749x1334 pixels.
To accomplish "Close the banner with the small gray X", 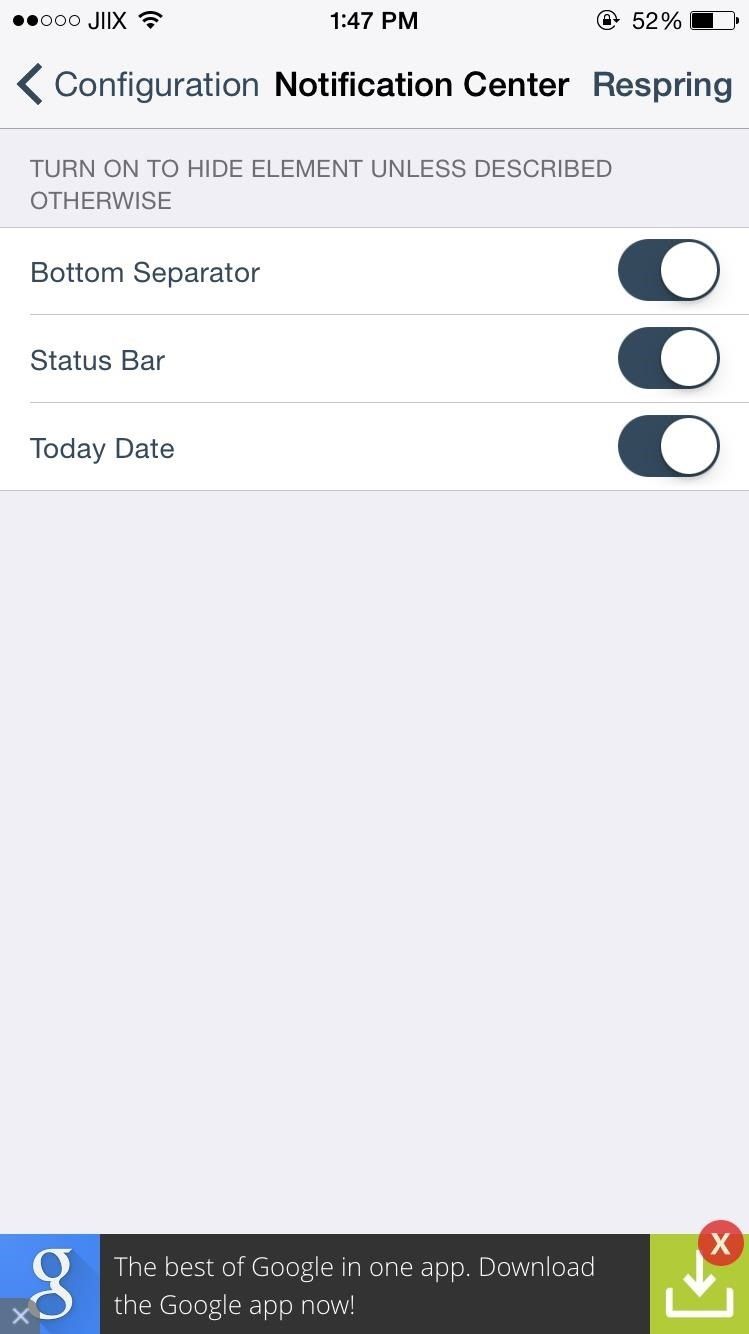I will (19, 1317).
